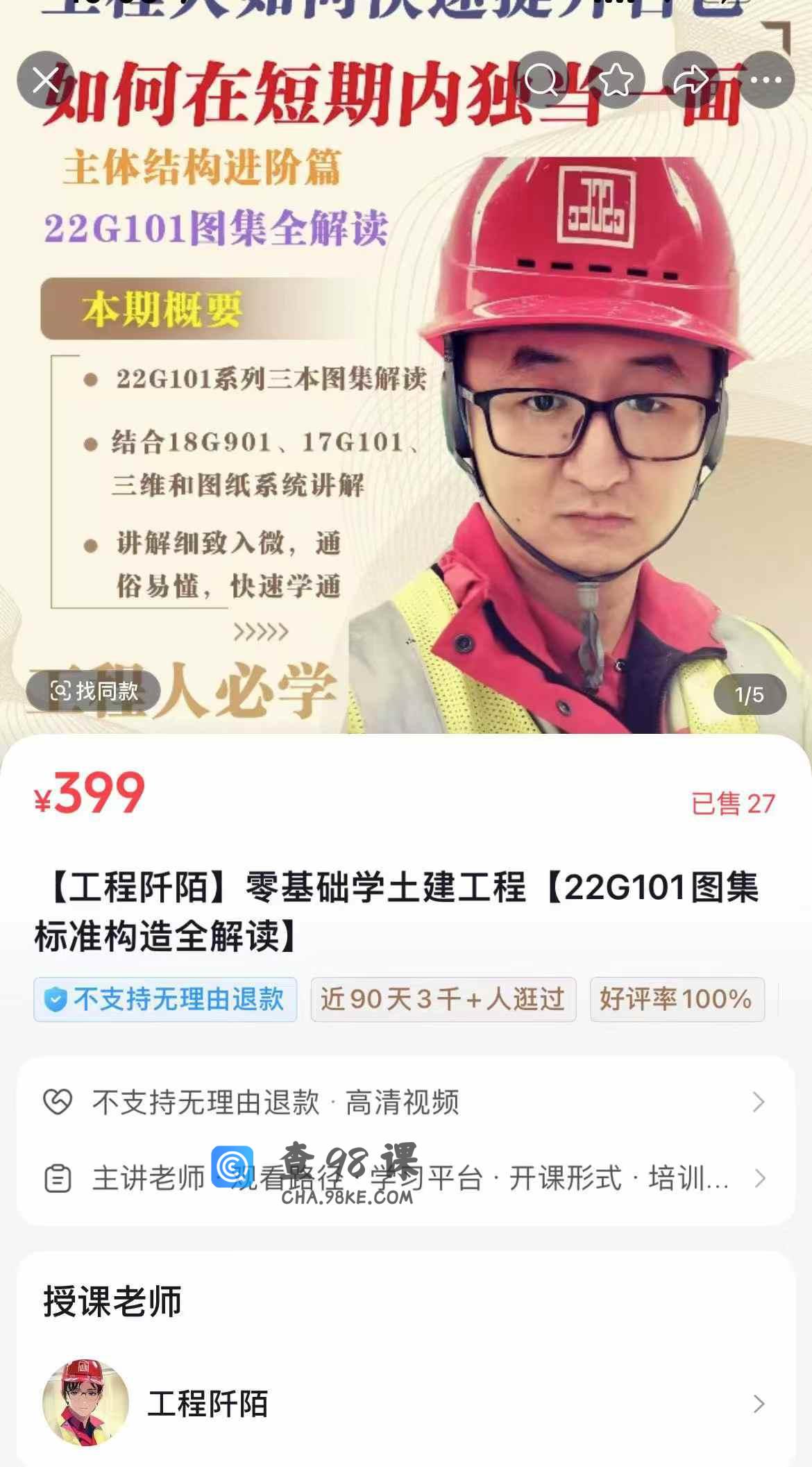This screenshot has height=1467, width=812.
Task: Add this course to favorites
Action: pyautogui.click(x=616, y=81)
